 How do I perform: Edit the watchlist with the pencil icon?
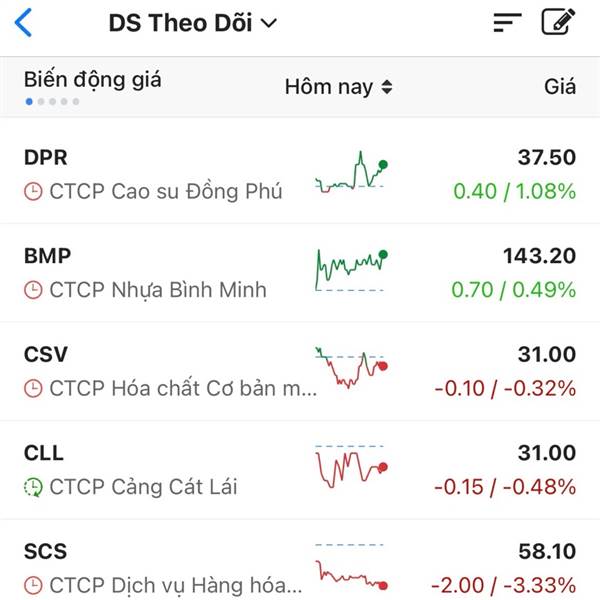click(558, 22)
